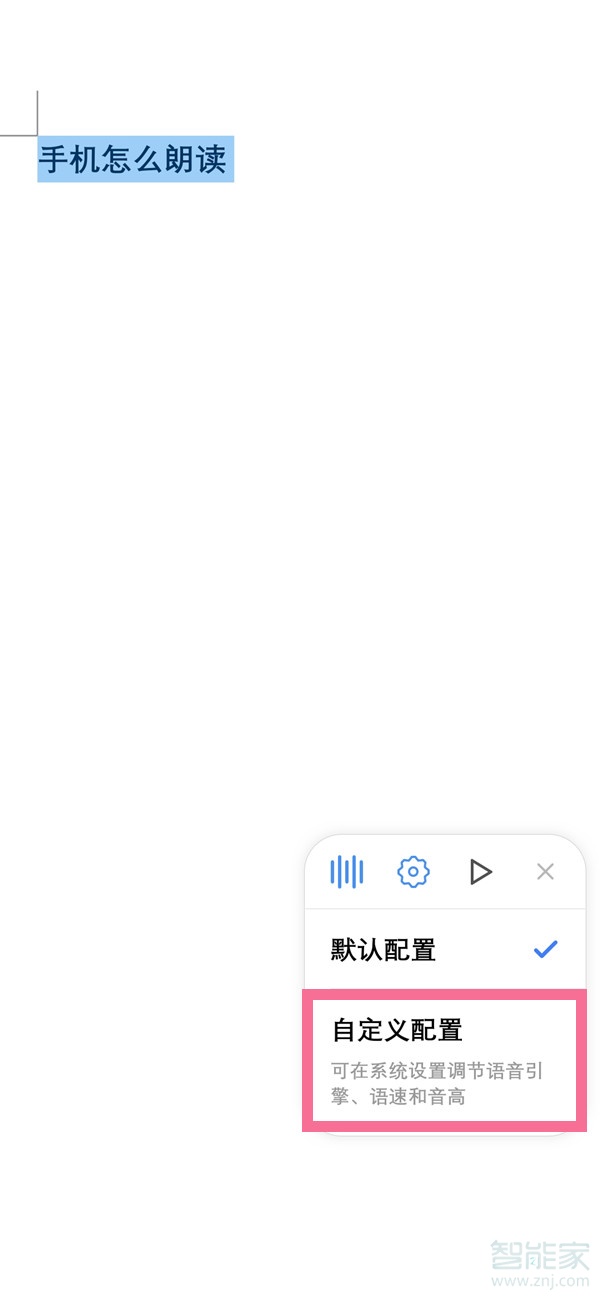Select 默认配置 option
Viewport: 600px width, 1300px height.
coord(444,949)
